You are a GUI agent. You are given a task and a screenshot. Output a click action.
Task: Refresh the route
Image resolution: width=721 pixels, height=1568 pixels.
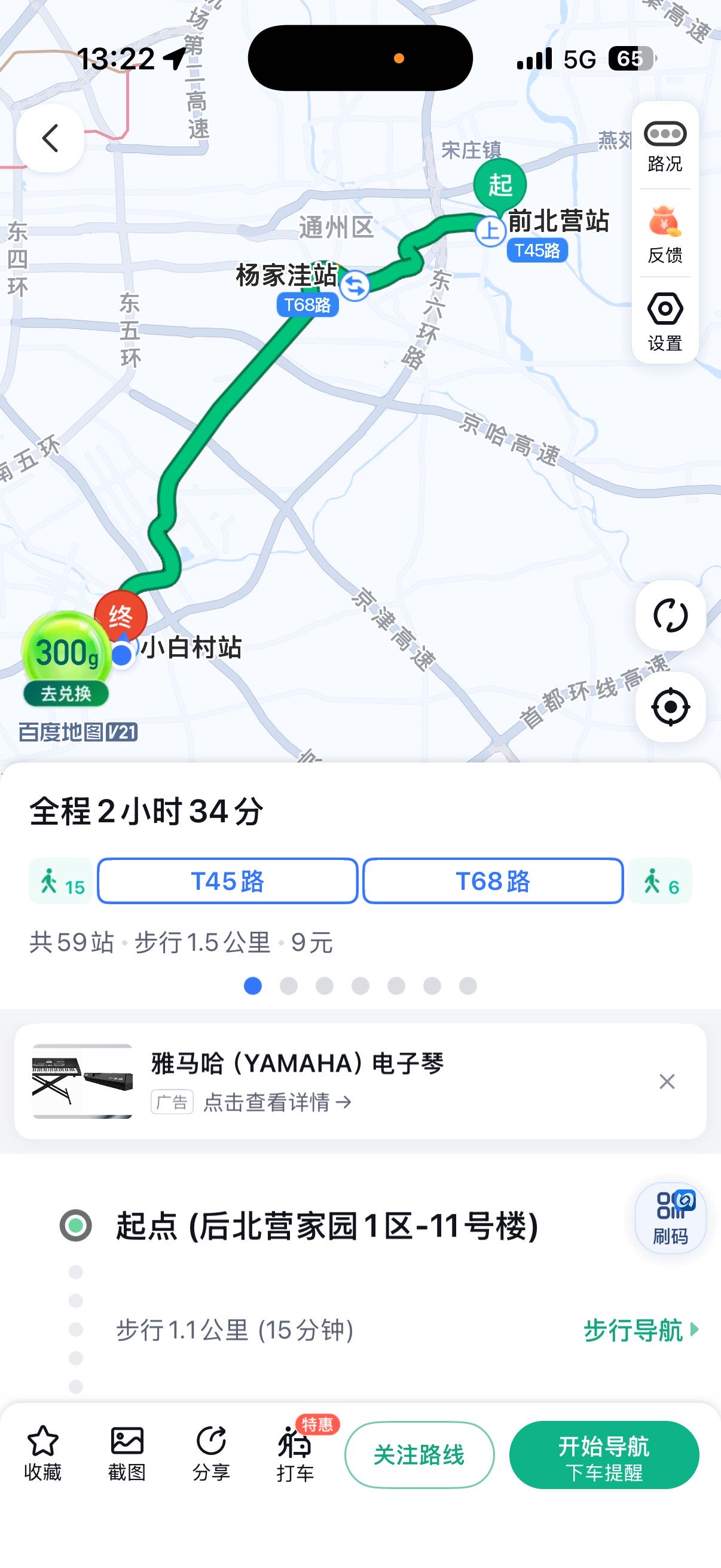coord(670,615)
